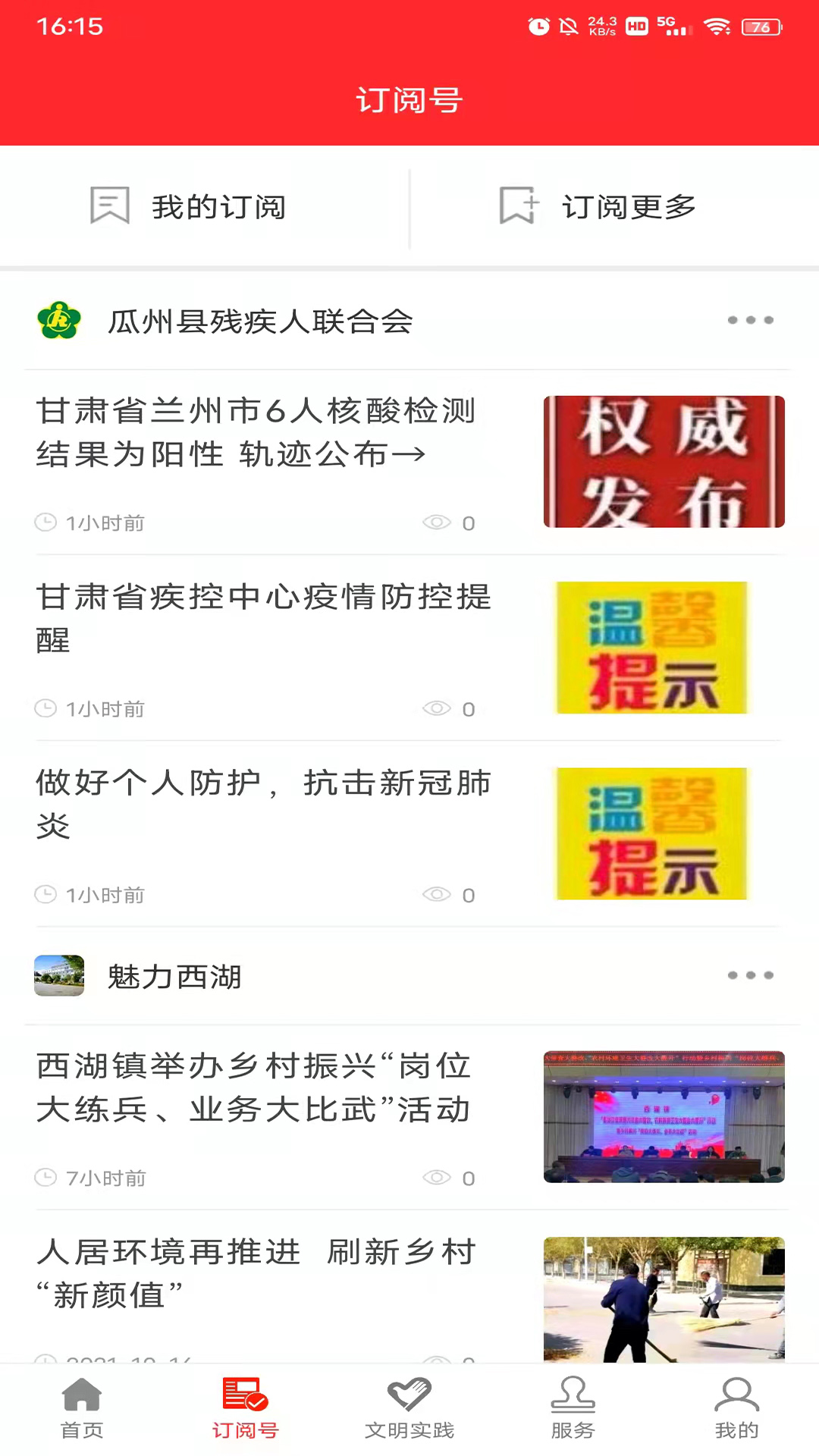Tap the eye view counter on 甘肃省疾控中心疫情防控提醒
The width and height of the screenshot is (819, 1456).
click(437, 708)
